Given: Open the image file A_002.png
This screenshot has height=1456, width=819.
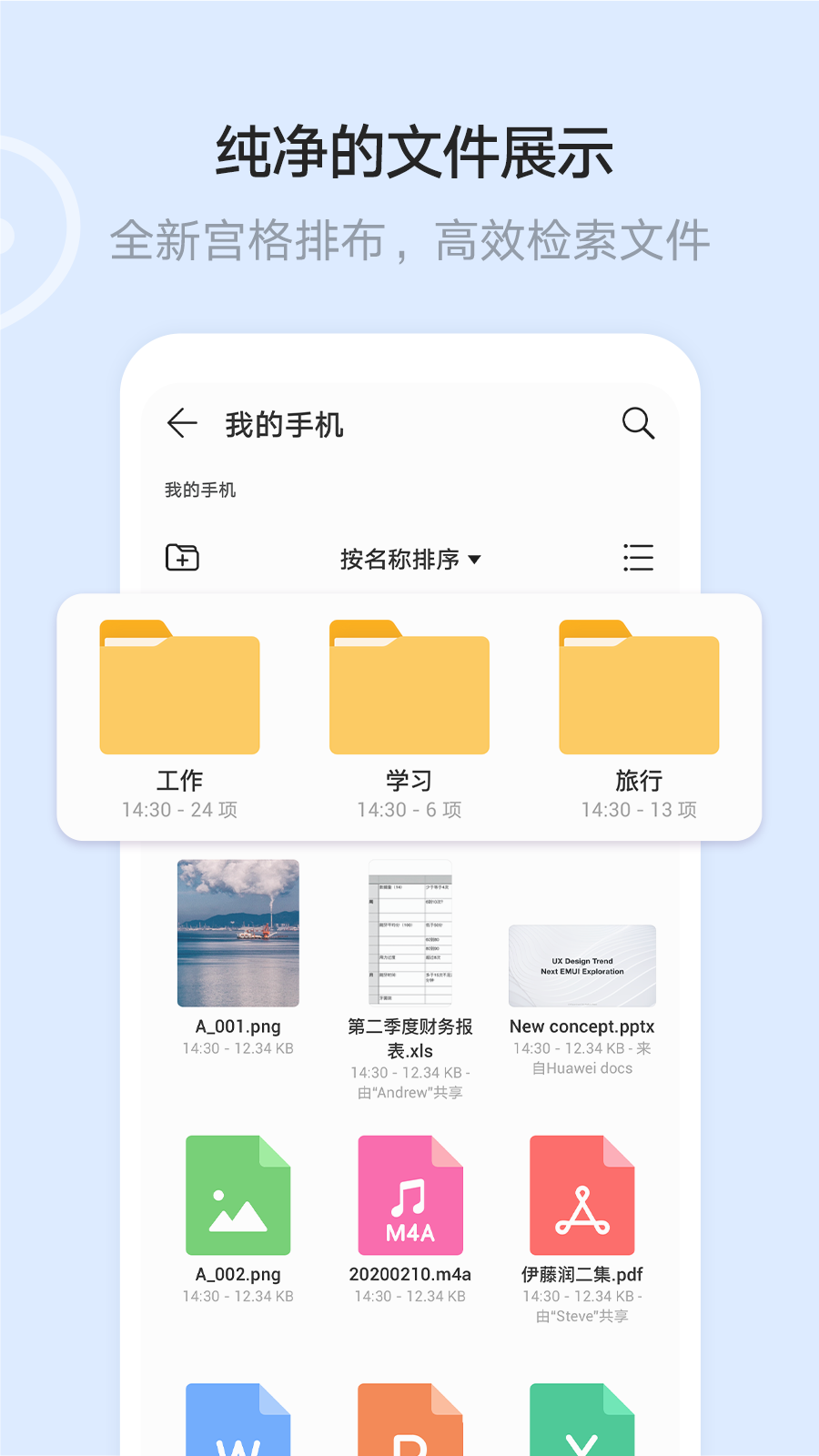Looking at the screenshot, I should pos(237,1197).
